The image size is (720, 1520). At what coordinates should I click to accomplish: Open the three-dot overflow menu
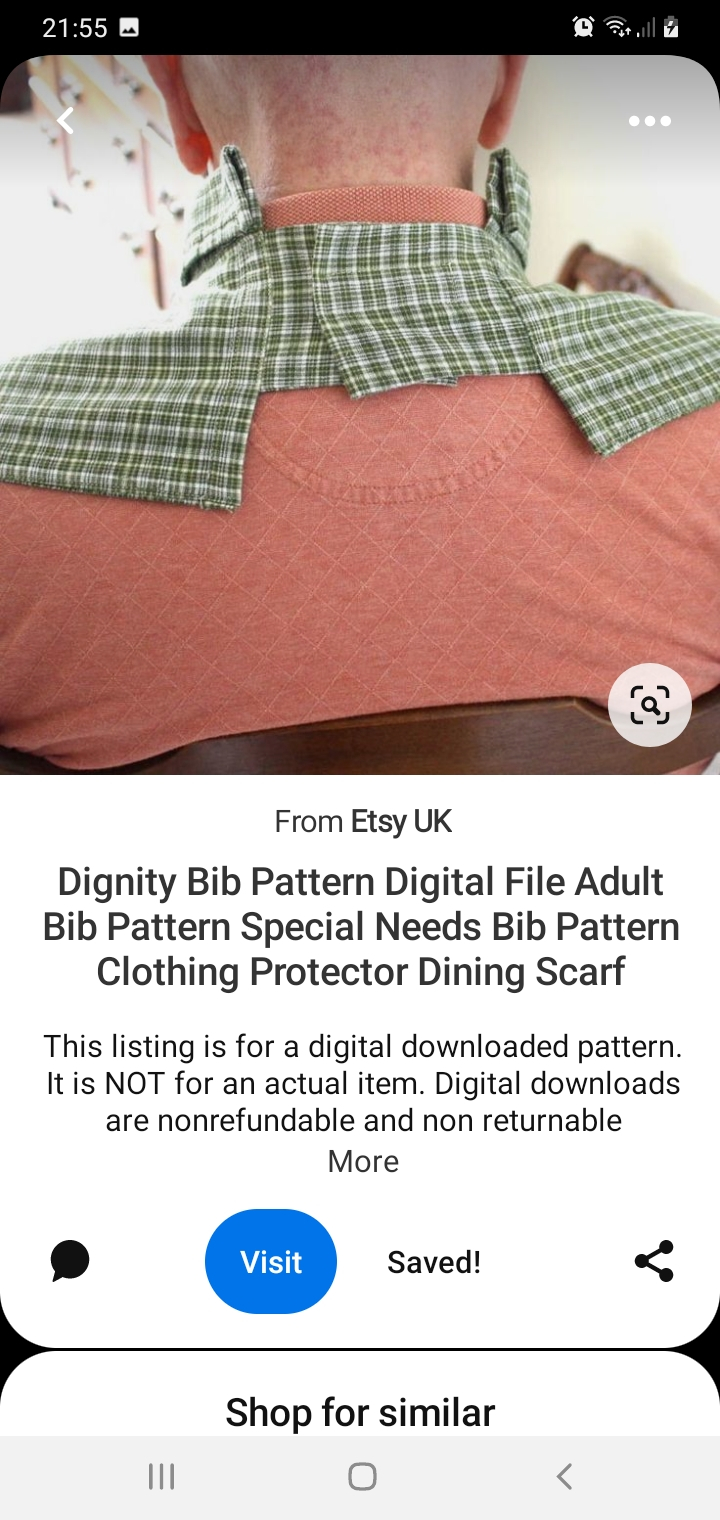coord(650,121)
